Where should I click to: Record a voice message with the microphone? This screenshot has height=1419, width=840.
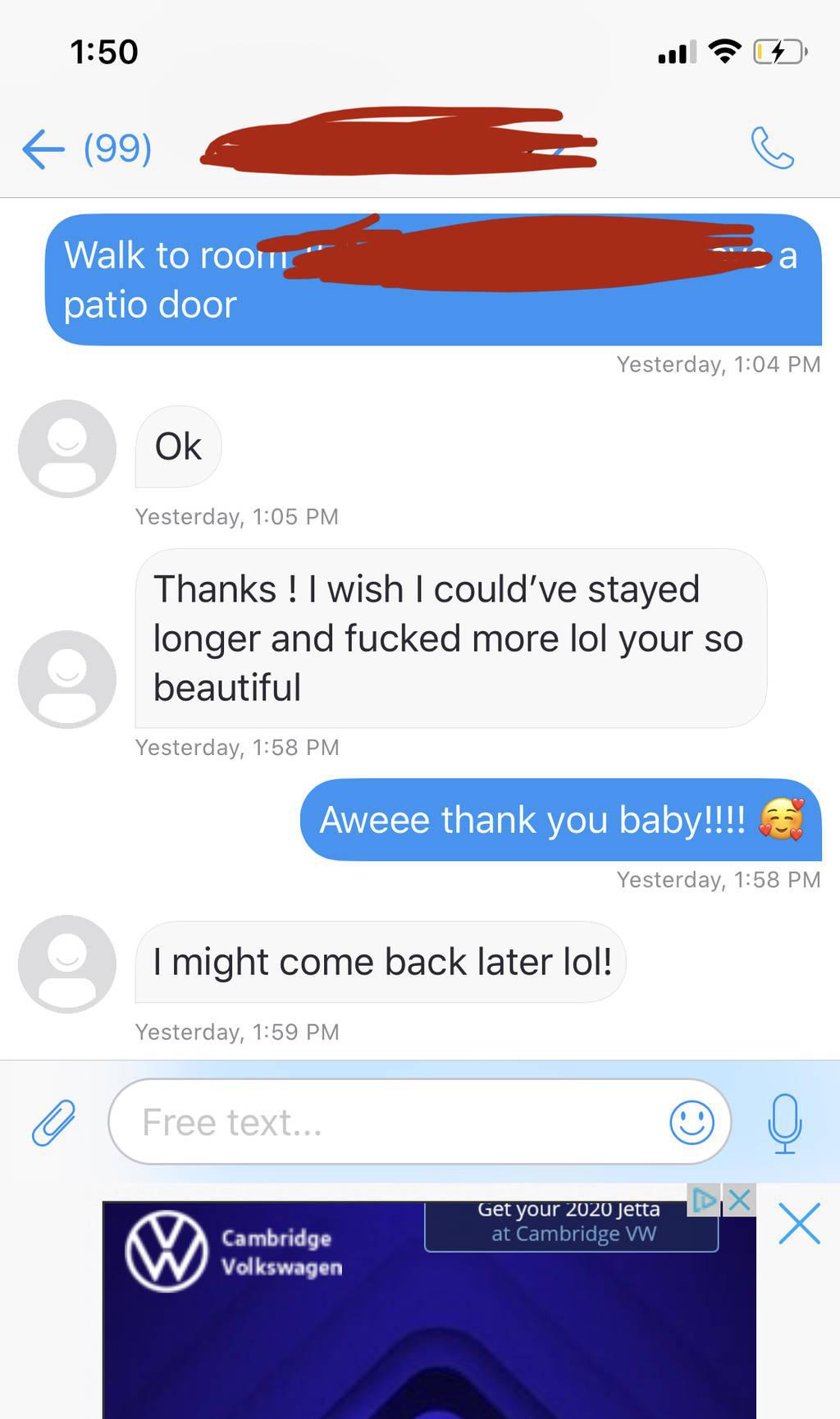[x=784, y=1123]
